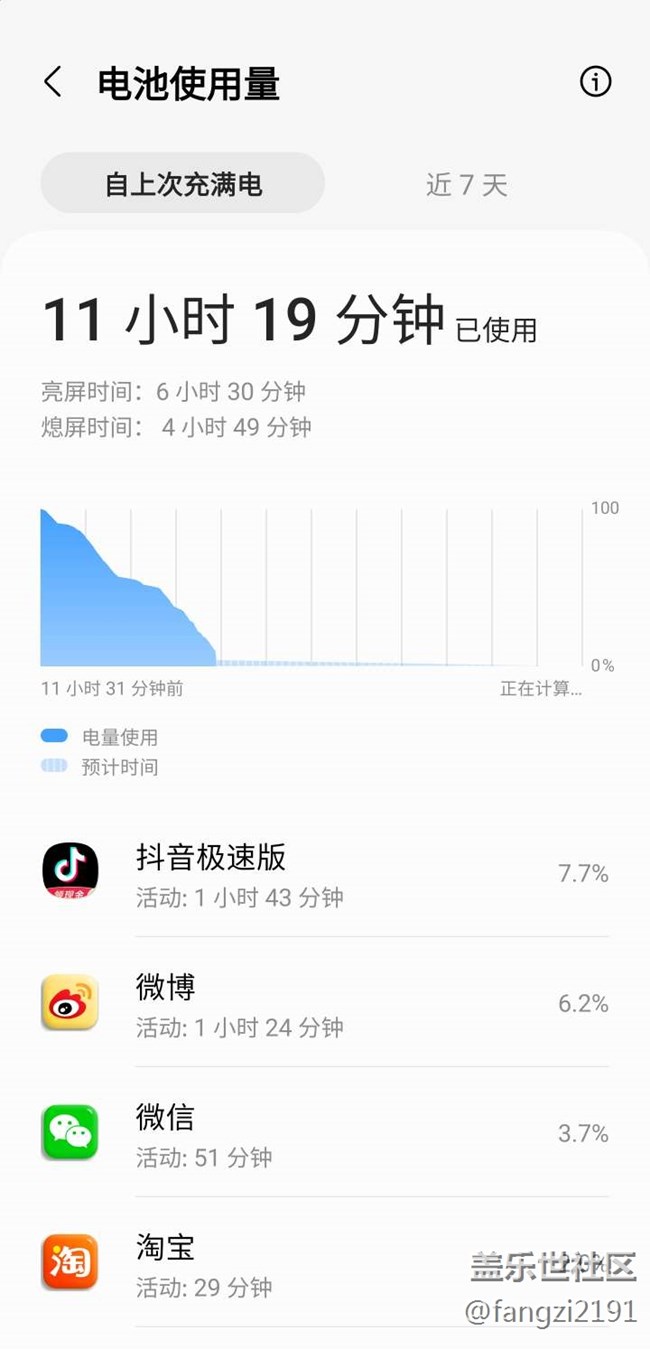Go back from battery usage screen
Screen dimensions: 650x1349
pyautogui.click(x=53, y=82)
